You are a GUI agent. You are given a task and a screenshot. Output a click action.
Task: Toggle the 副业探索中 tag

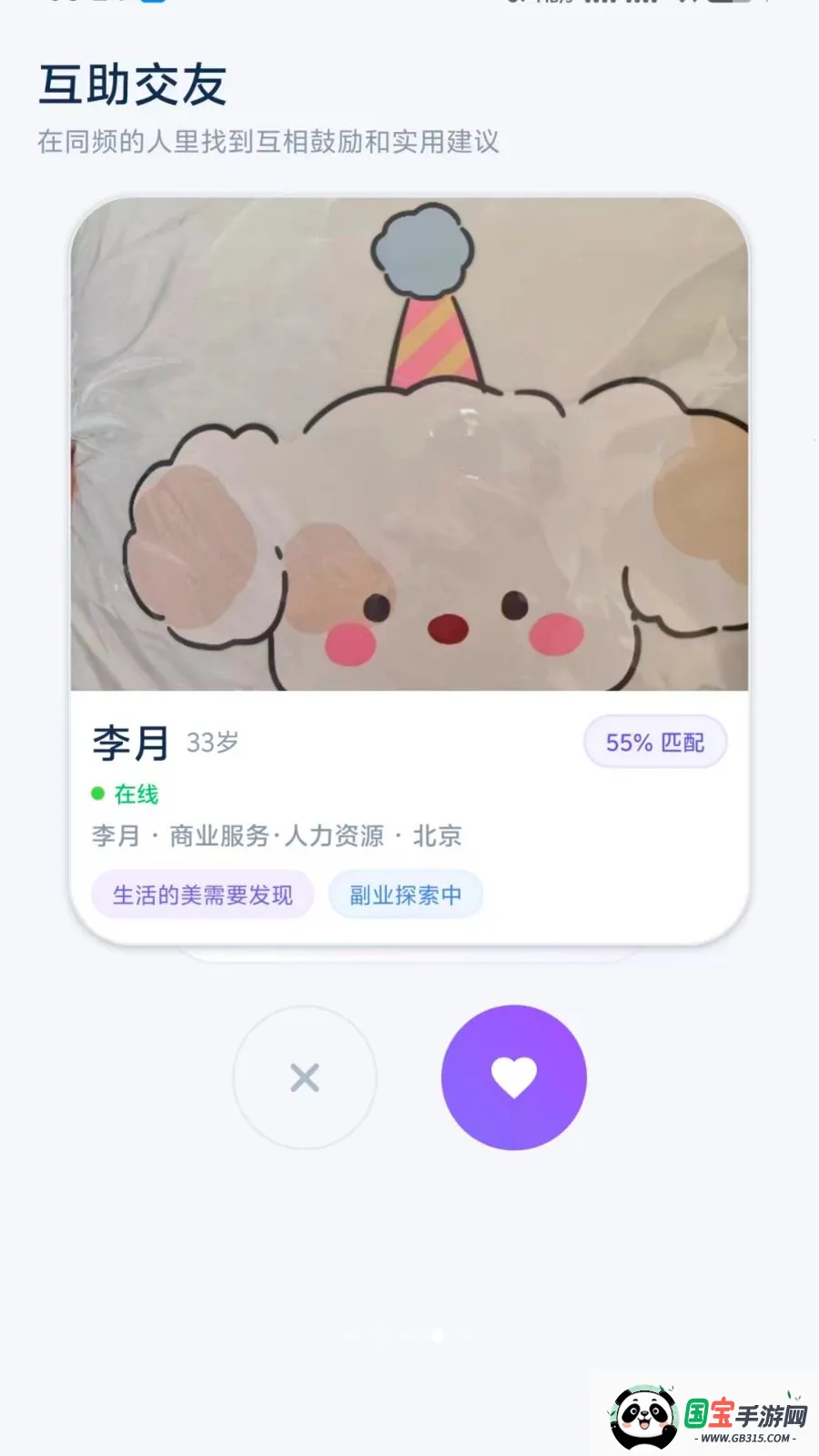pyautogui.click(x=405, y=895)
